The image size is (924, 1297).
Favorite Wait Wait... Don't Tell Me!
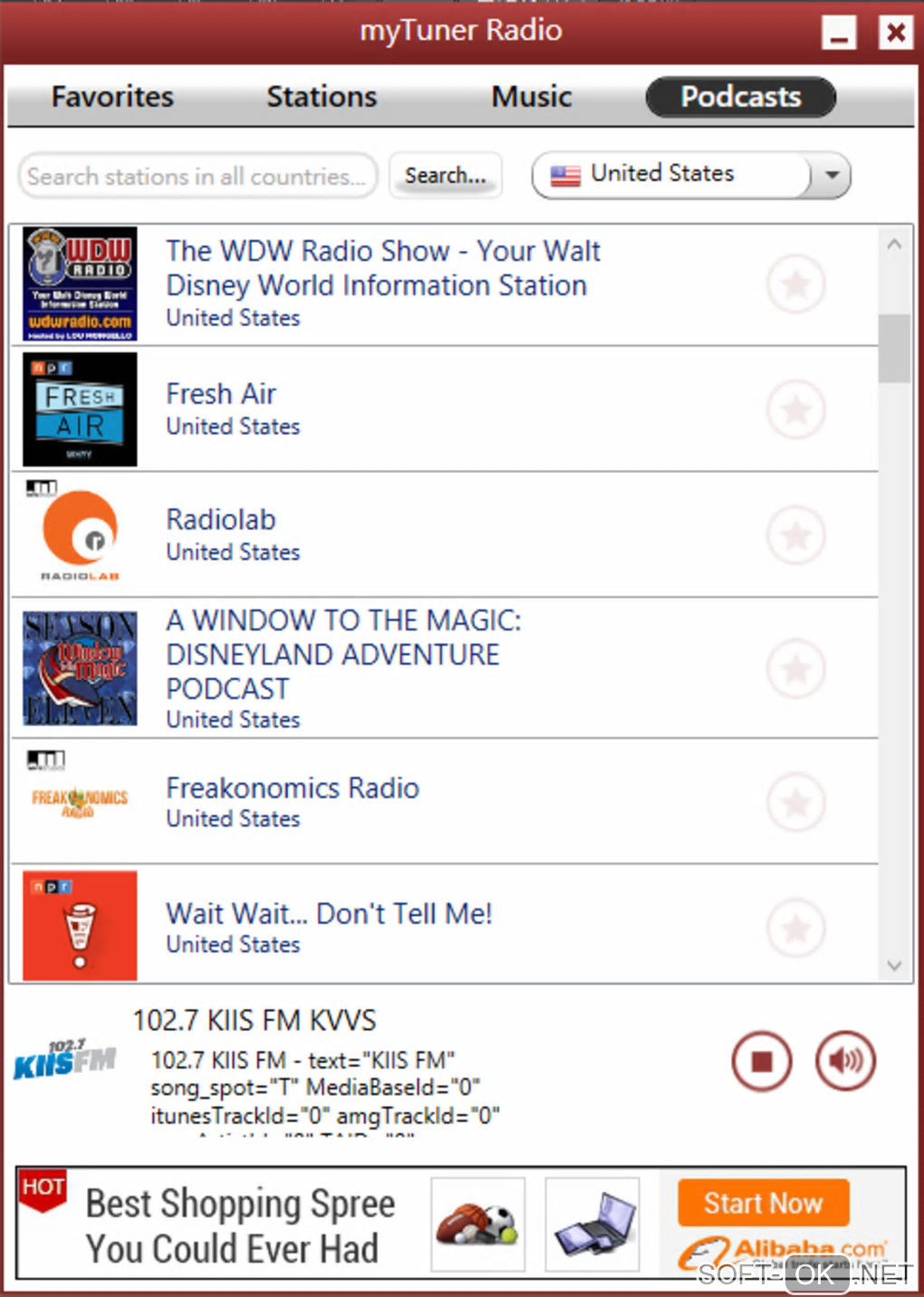pos(795,927)
